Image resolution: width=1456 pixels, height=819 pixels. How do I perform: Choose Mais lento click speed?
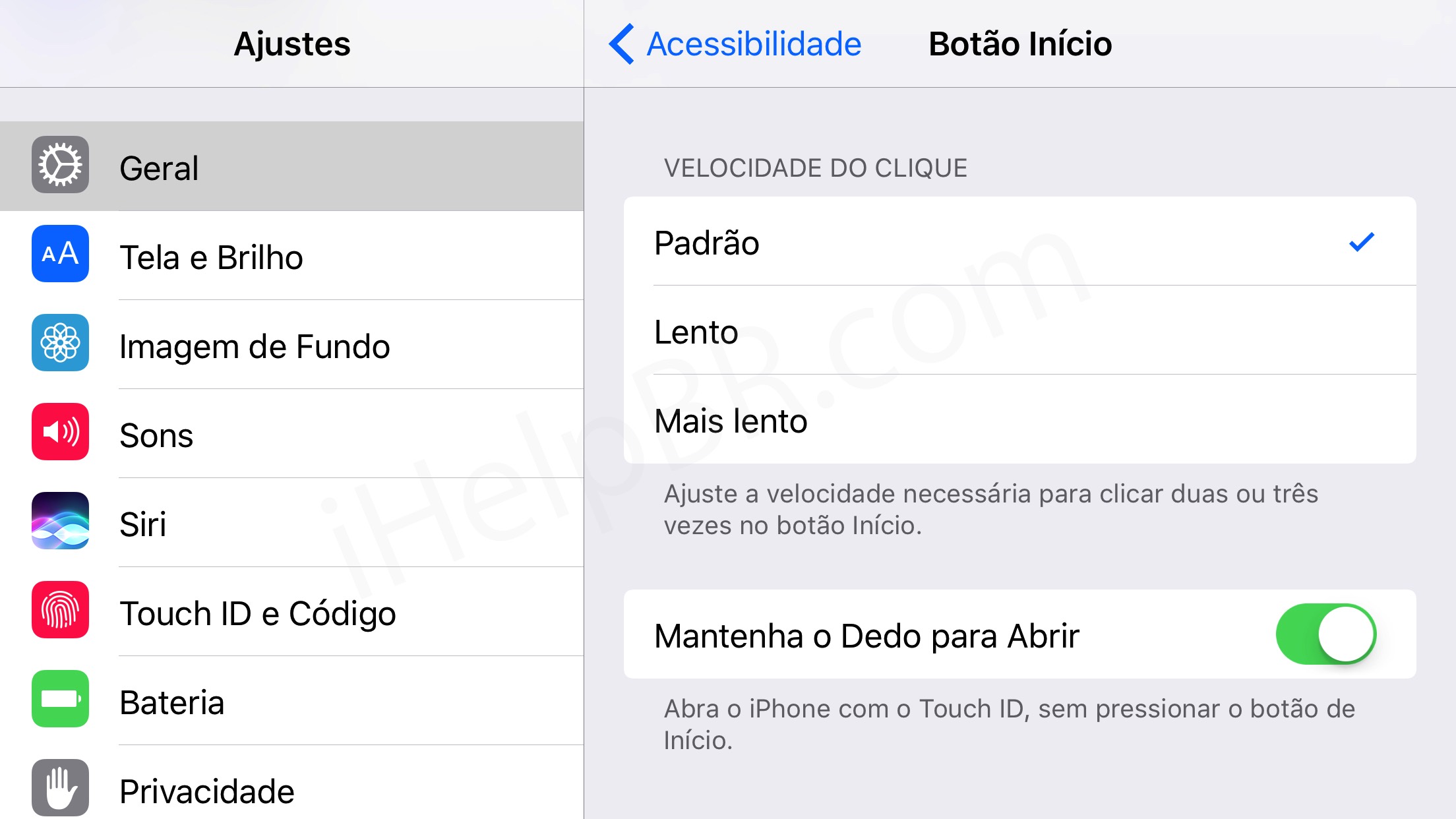(1019, 419)
